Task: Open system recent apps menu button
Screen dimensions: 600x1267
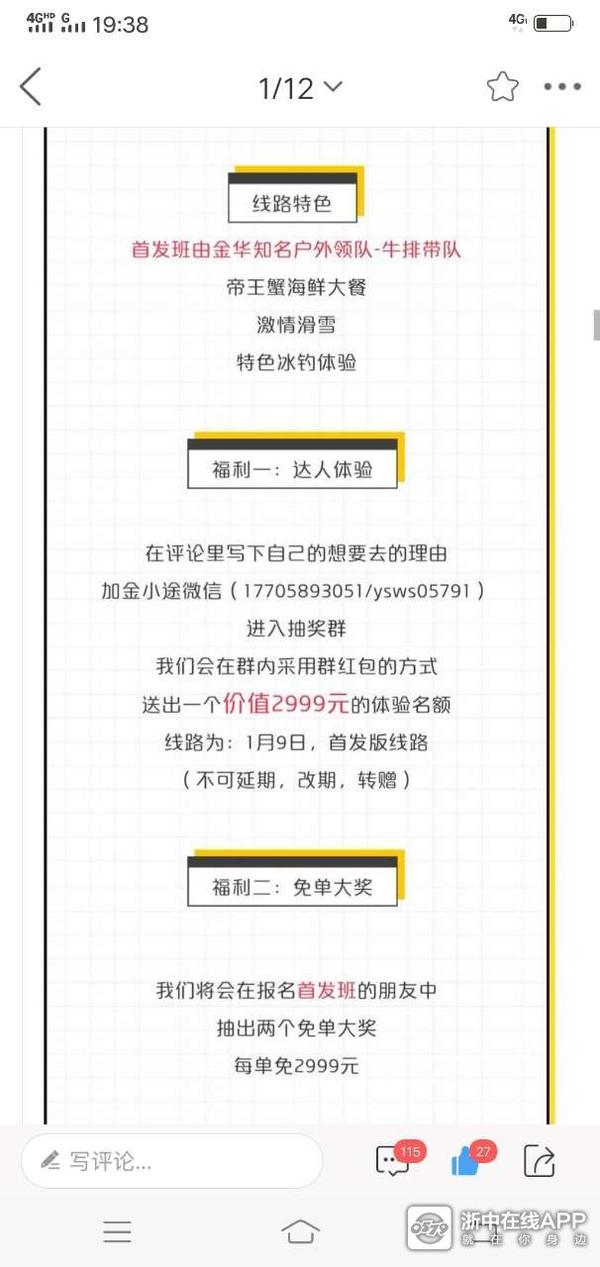Action: click(117, 1232)
